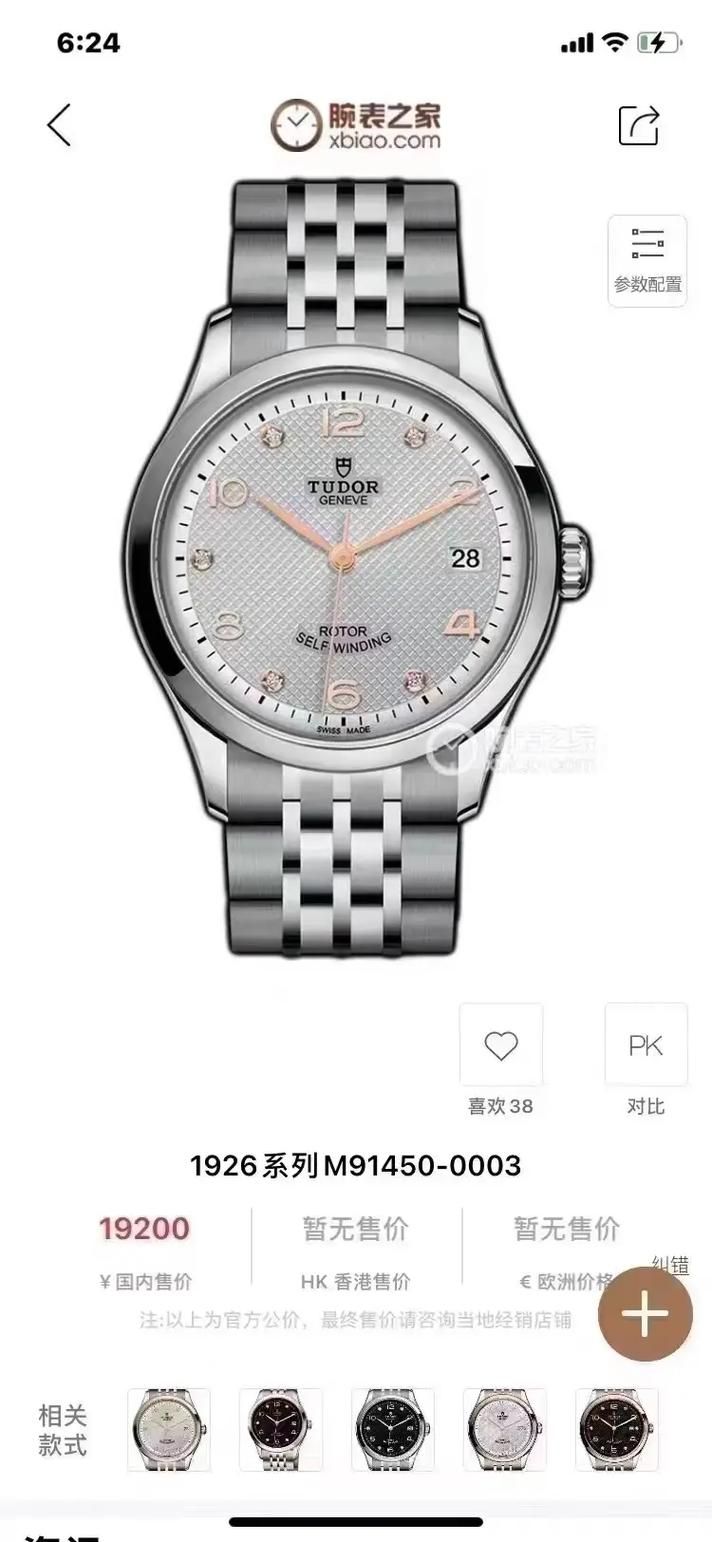Open the fourth related watch thumbnail
This screenshot has width=712, height=1542.
point(505,1430)
